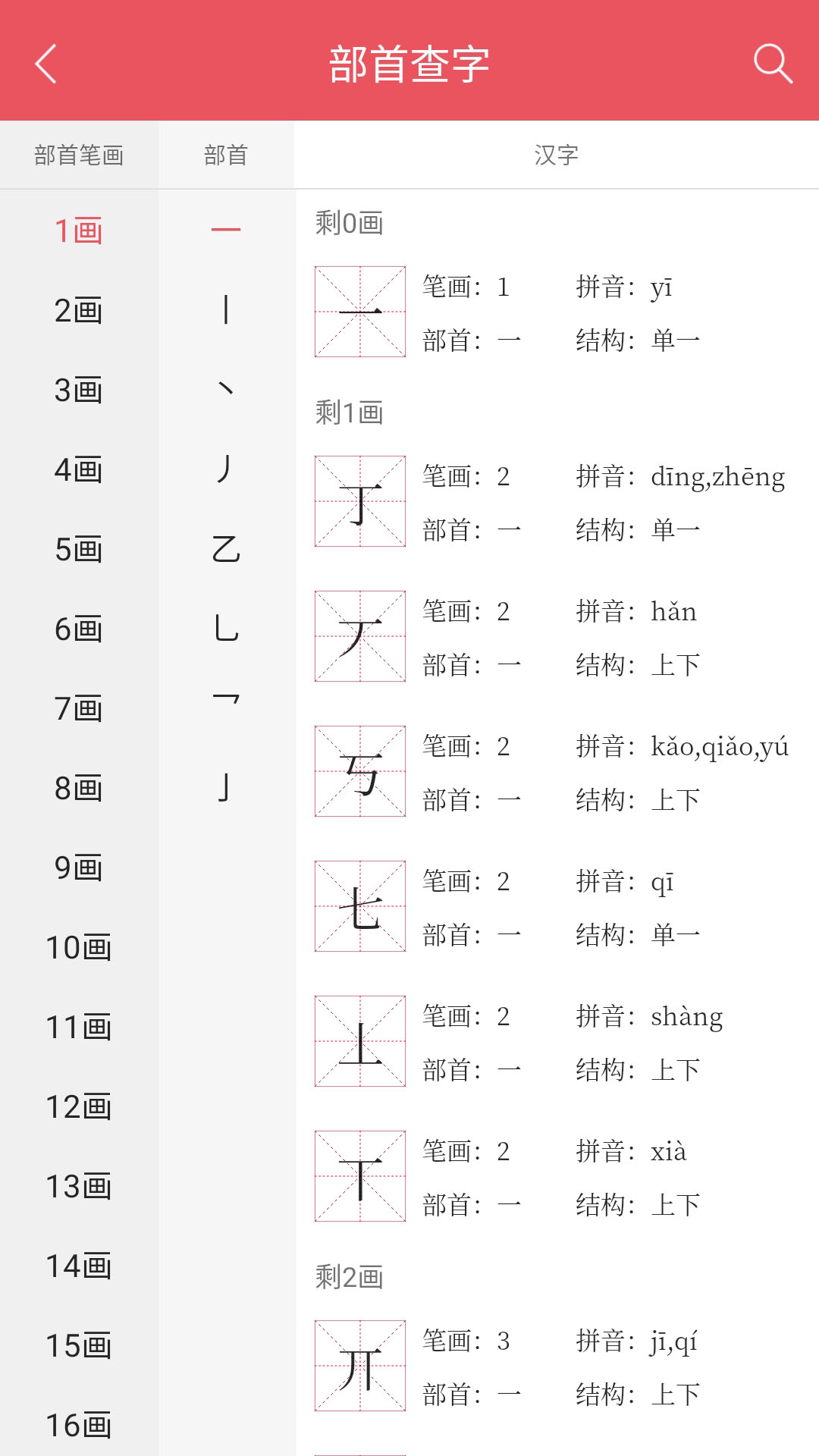Viewport: 819px width, 1456px height.
Task: Select the 一 radical
Action: [224, 227]
